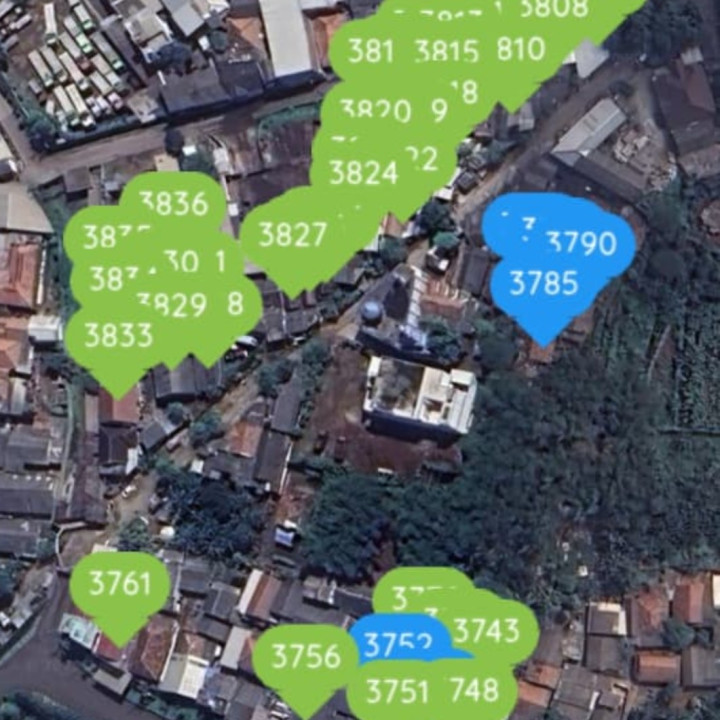Select map pin 3756
This screenshot has height=720, width=720.
306,657
